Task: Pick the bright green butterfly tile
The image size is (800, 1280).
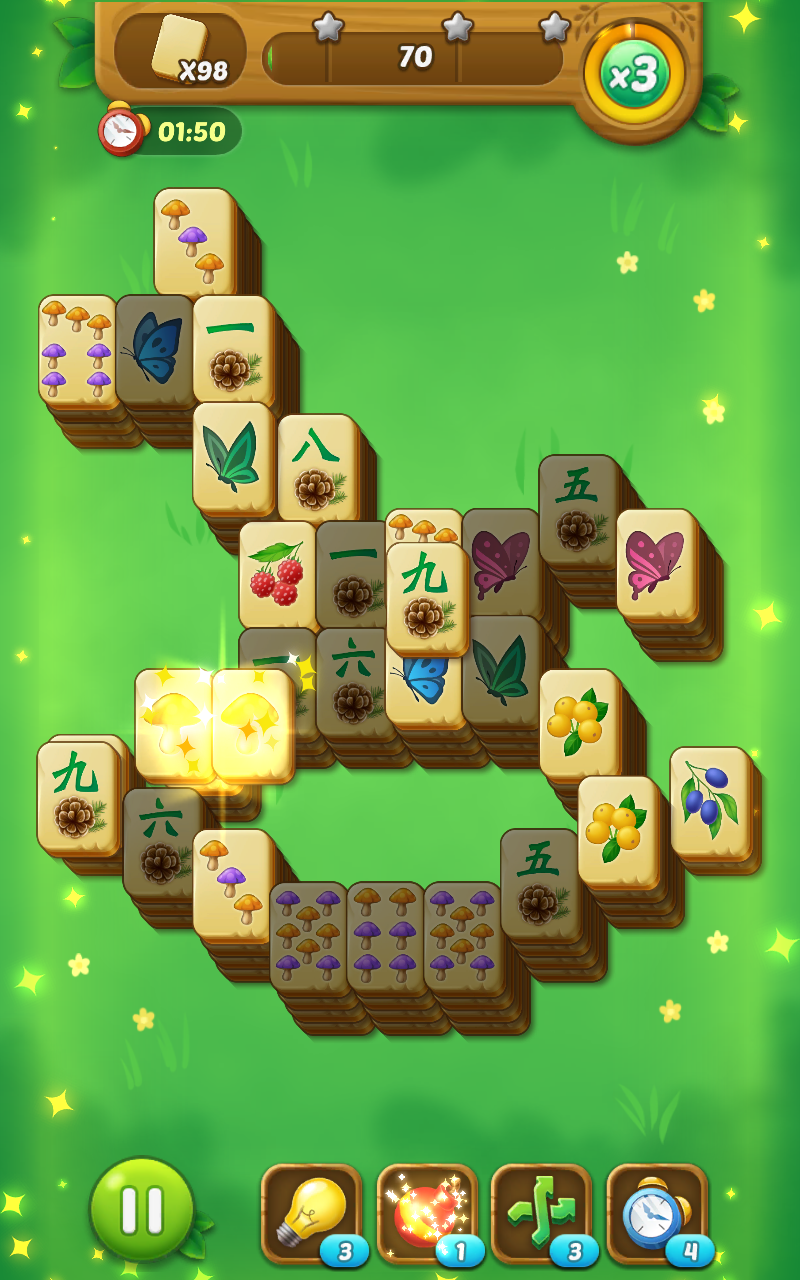Action: [x=232, y=455]
